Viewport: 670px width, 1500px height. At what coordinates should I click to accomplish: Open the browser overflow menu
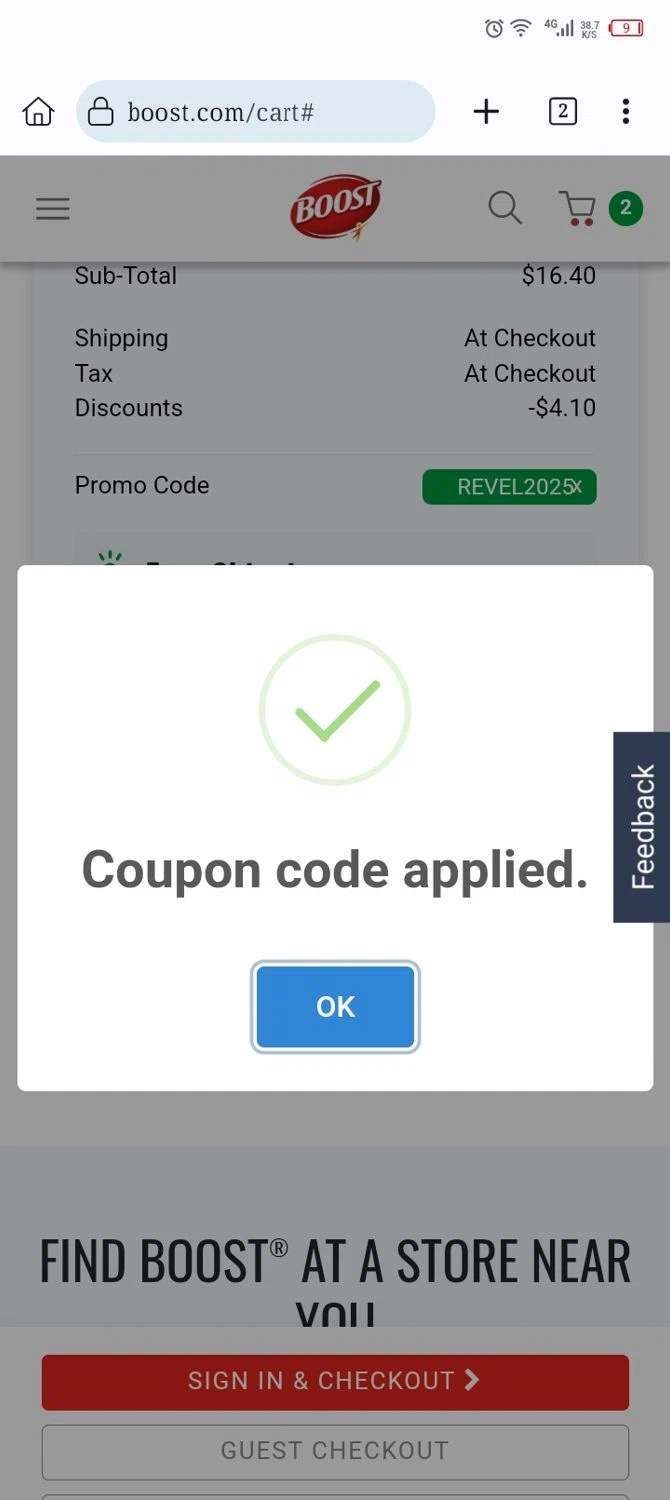(x=625, y=111)
